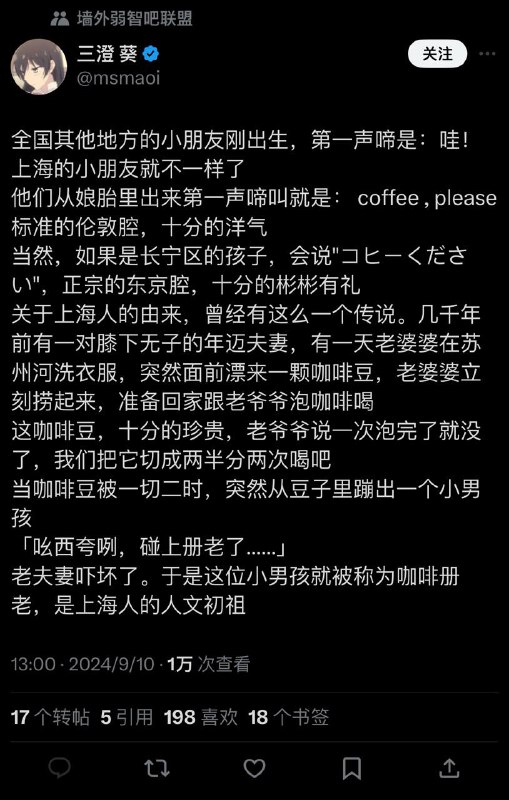Viewport: 509px width, 800px height.
Task: Open the post's three-dot overflow menu
Action: 487,54
